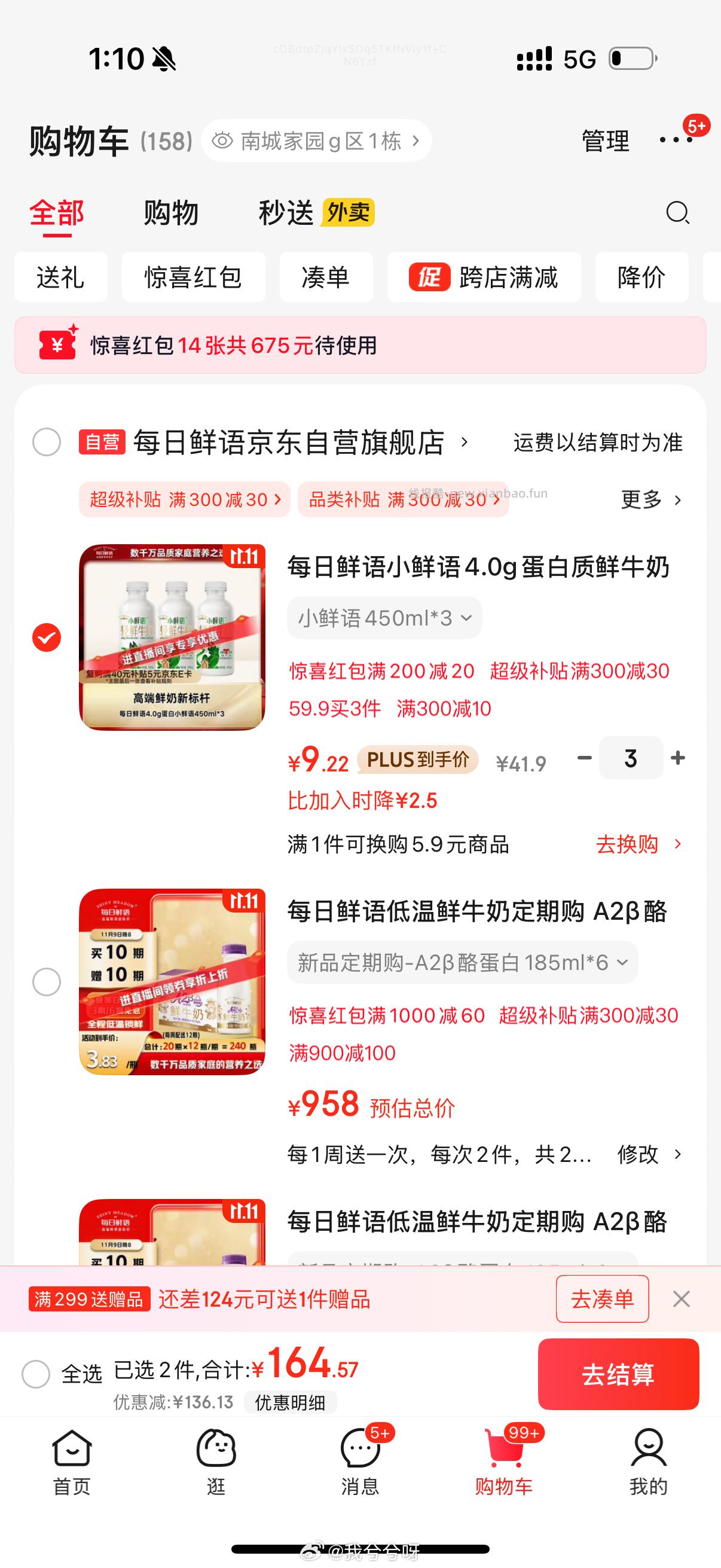Tap the 促 promo icon on 跨店满减 filter
The image size is (721, 1568).
430,277
